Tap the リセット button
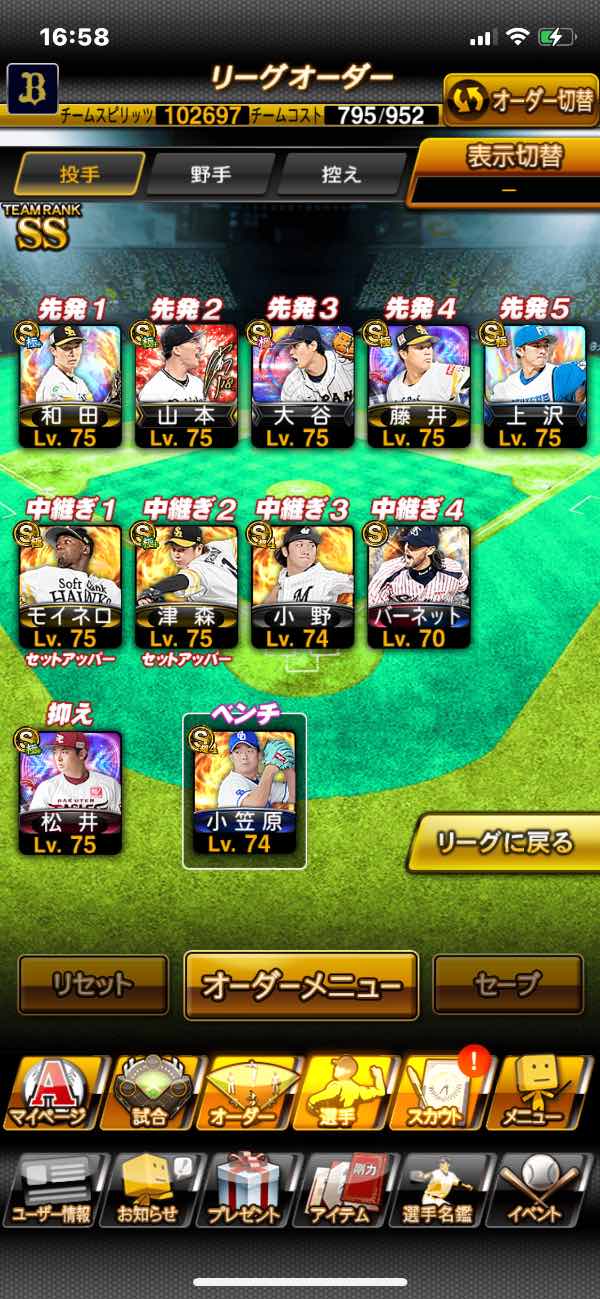This screenshot has width=600, height=1299. tap(93, 985)
